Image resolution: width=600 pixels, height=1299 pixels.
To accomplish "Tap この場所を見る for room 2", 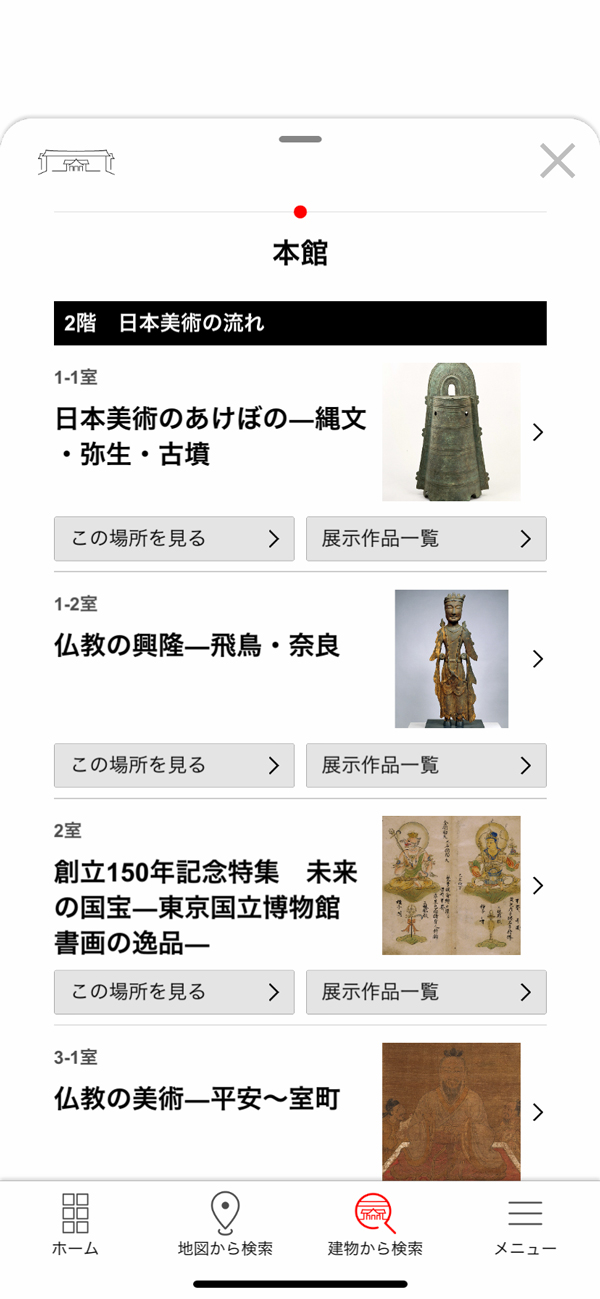I will click(x=174, y=992).
